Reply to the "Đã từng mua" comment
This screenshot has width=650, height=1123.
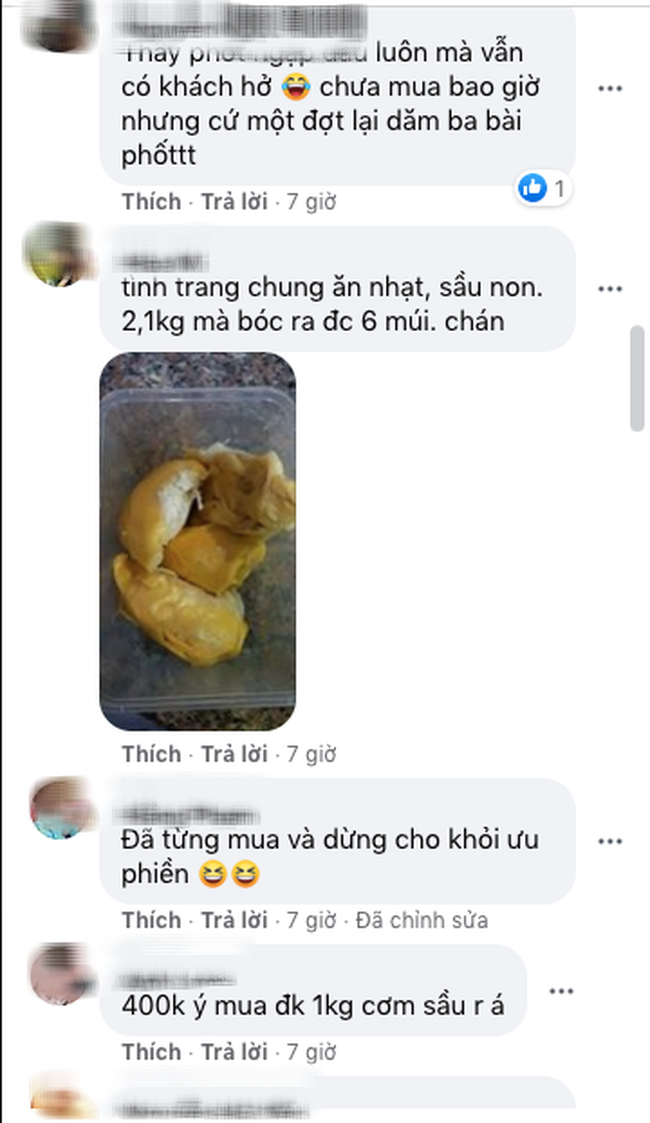(234, 920)
